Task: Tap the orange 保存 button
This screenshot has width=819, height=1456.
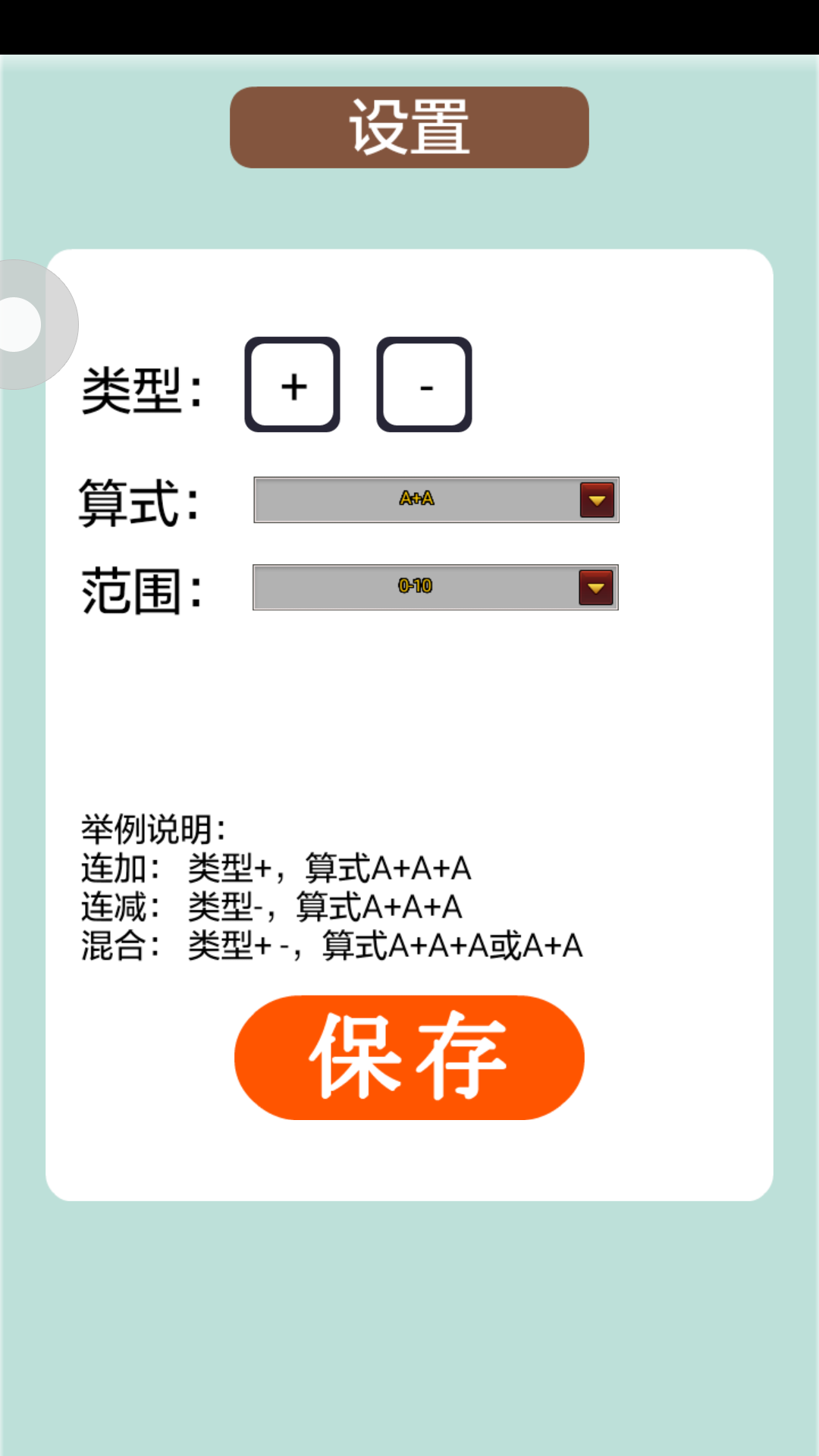Action: coord(409,1057)
